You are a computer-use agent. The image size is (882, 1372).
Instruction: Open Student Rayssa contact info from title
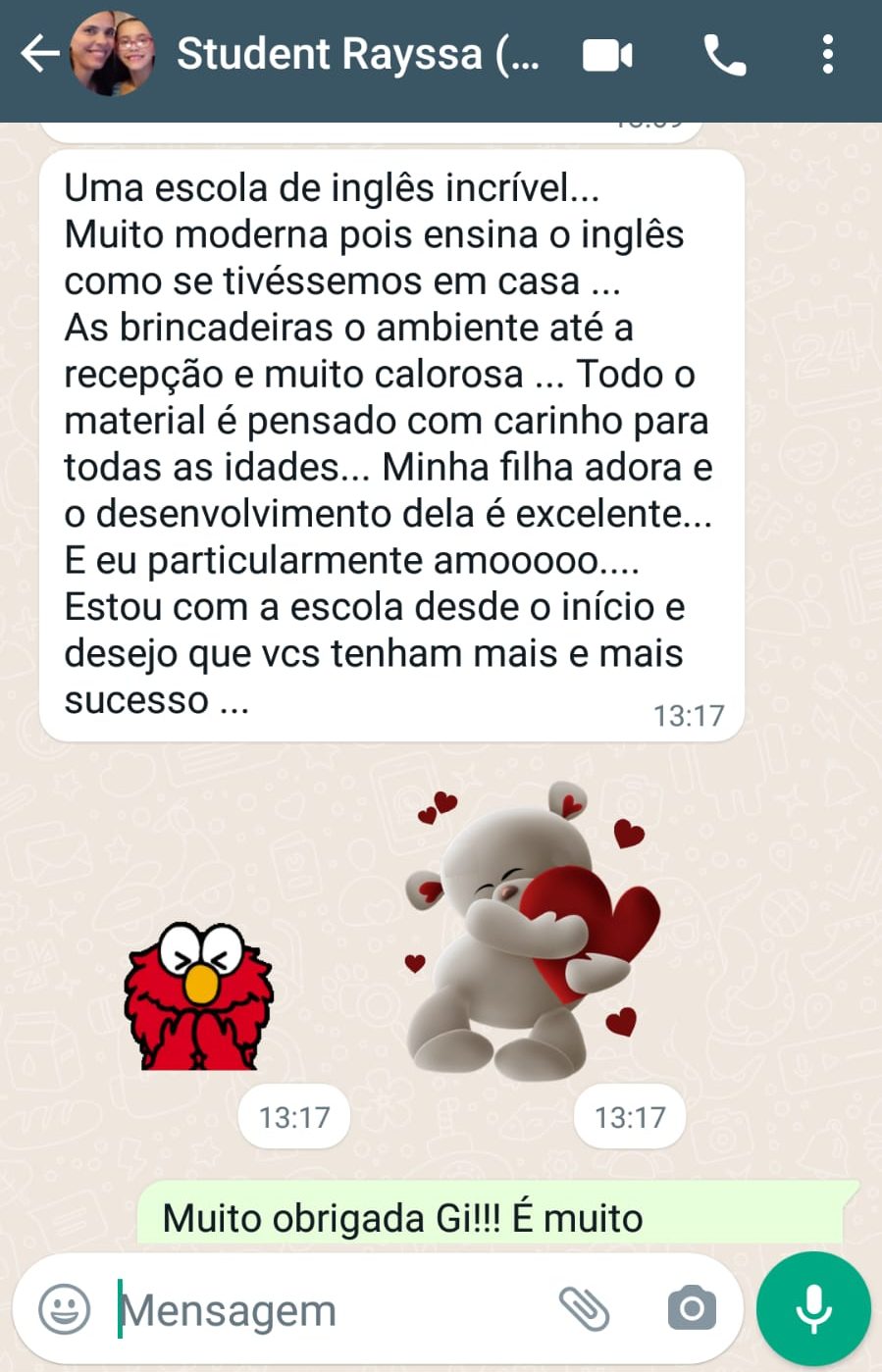pos(358,54)
